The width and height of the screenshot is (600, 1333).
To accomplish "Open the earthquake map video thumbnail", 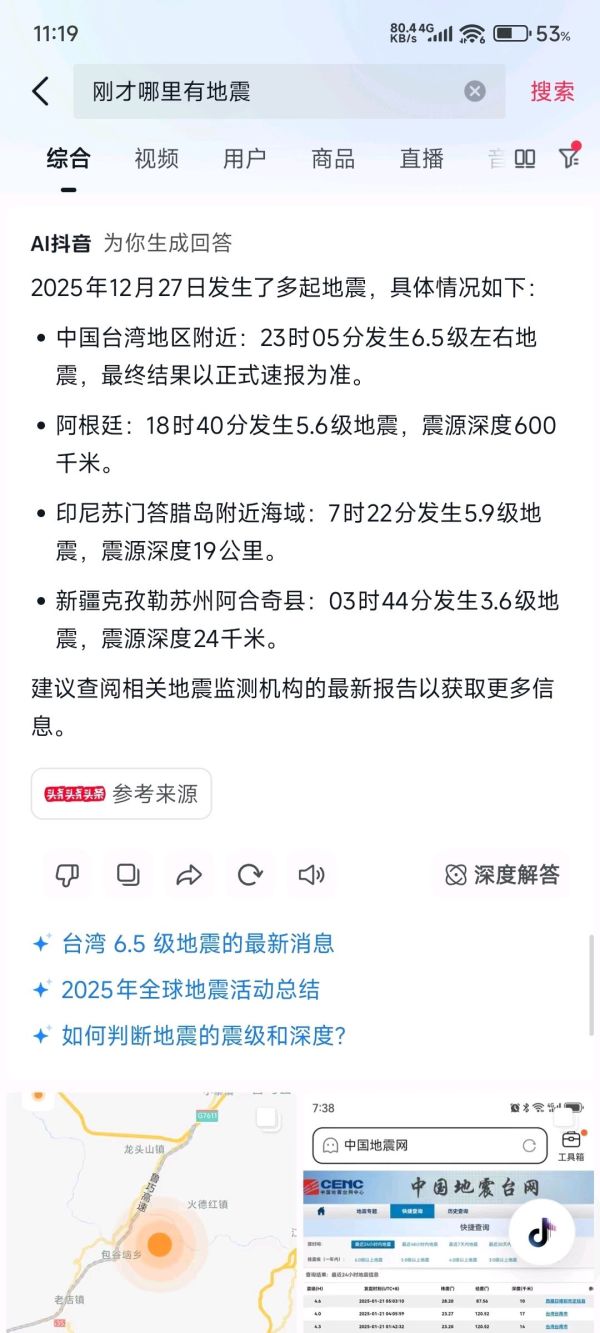I will 150,1212.
